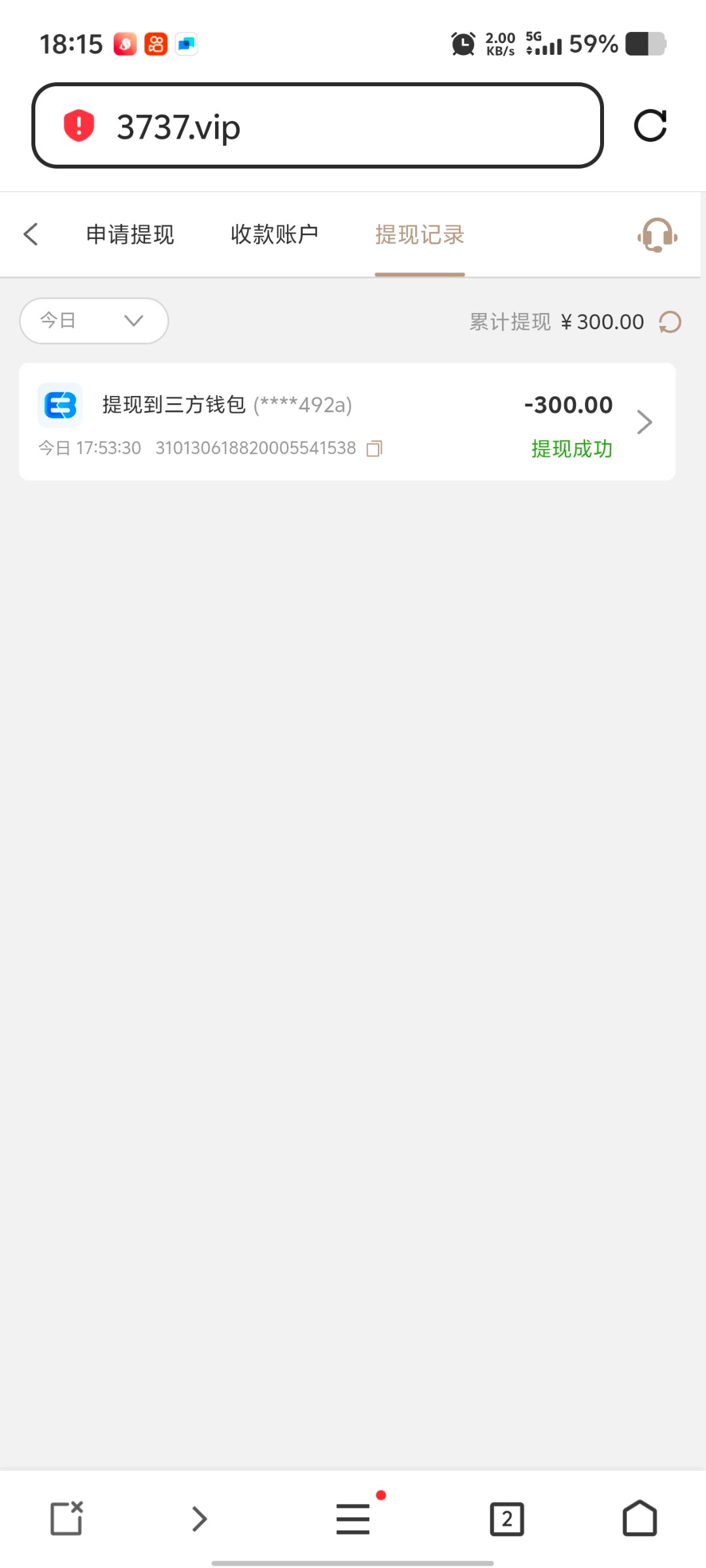Expand the 今日 date filter dropdown
The height and width of the screenshot is (1568, 706).
[x=94, y=321]
